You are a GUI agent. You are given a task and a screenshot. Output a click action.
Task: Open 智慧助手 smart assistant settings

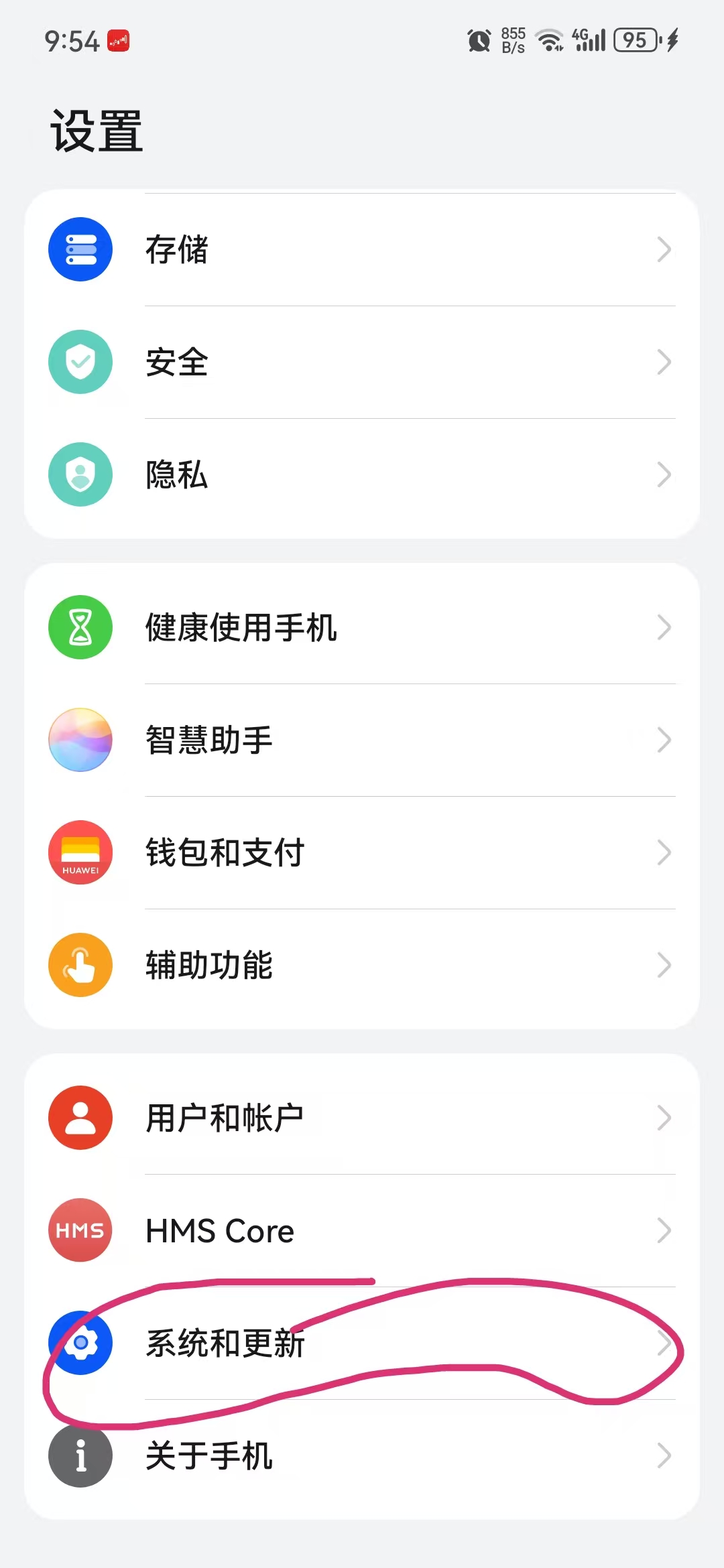tap(362, 740)
